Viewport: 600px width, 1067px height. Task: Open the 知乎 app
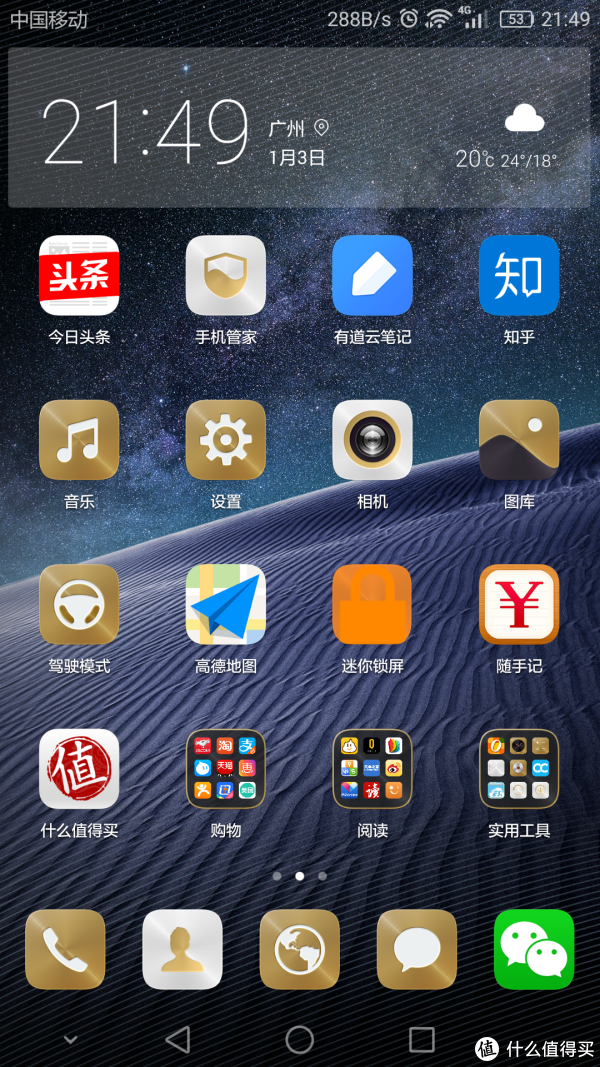tap(519, 275)
